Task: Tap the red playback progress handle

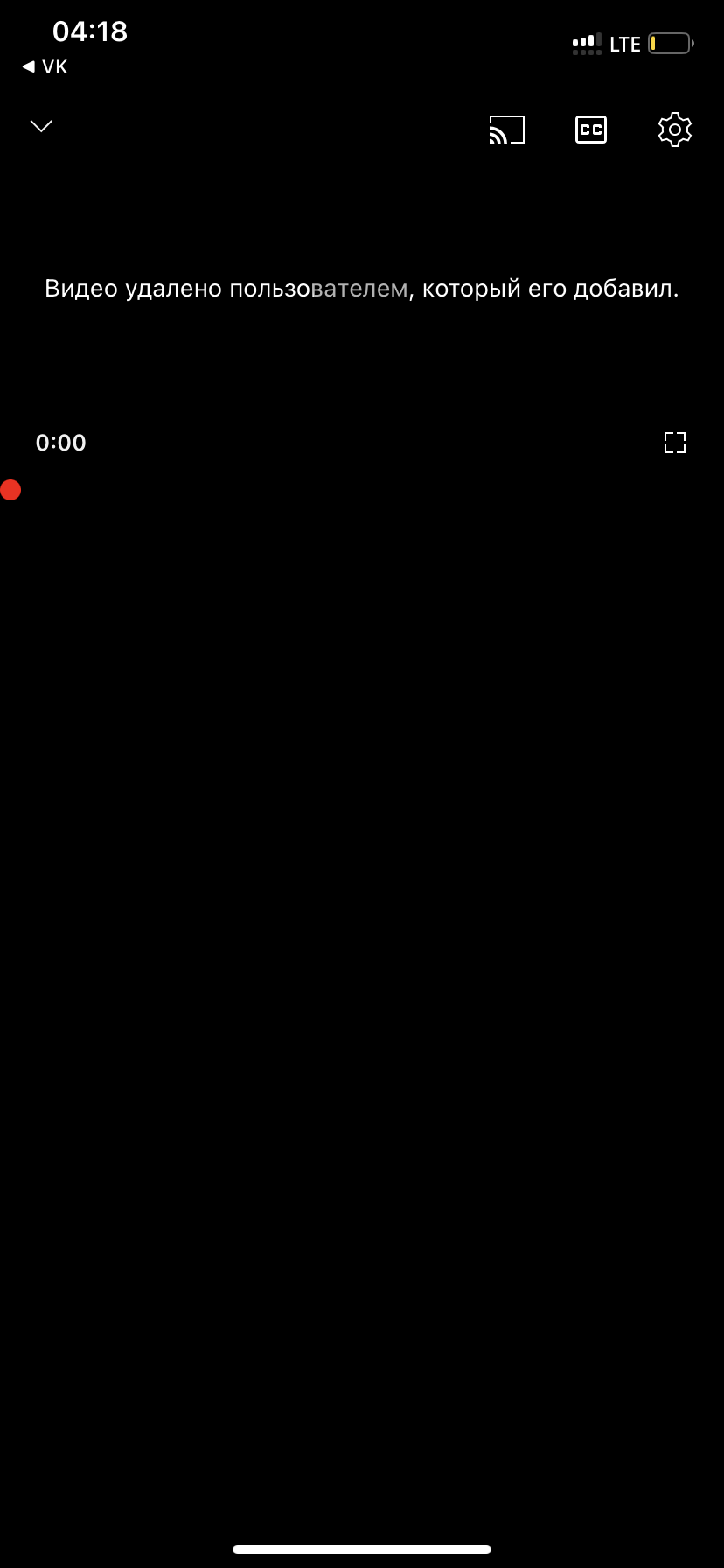Action: [x=10, y=490]
